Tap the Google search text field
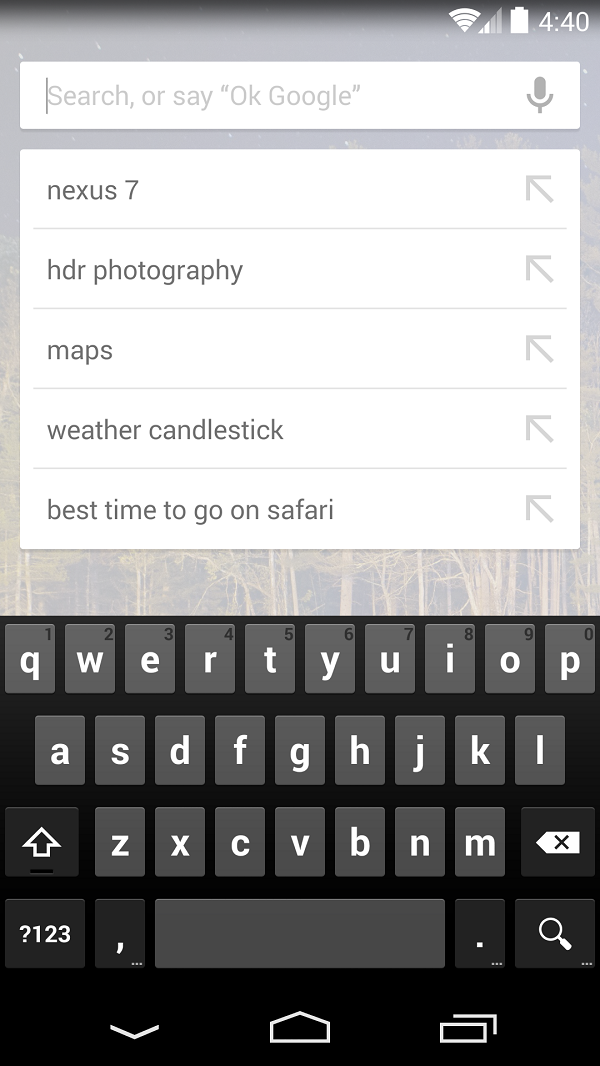Image resolution: width=600 pixels, height=1066 pixels. [x=272, y=95]
